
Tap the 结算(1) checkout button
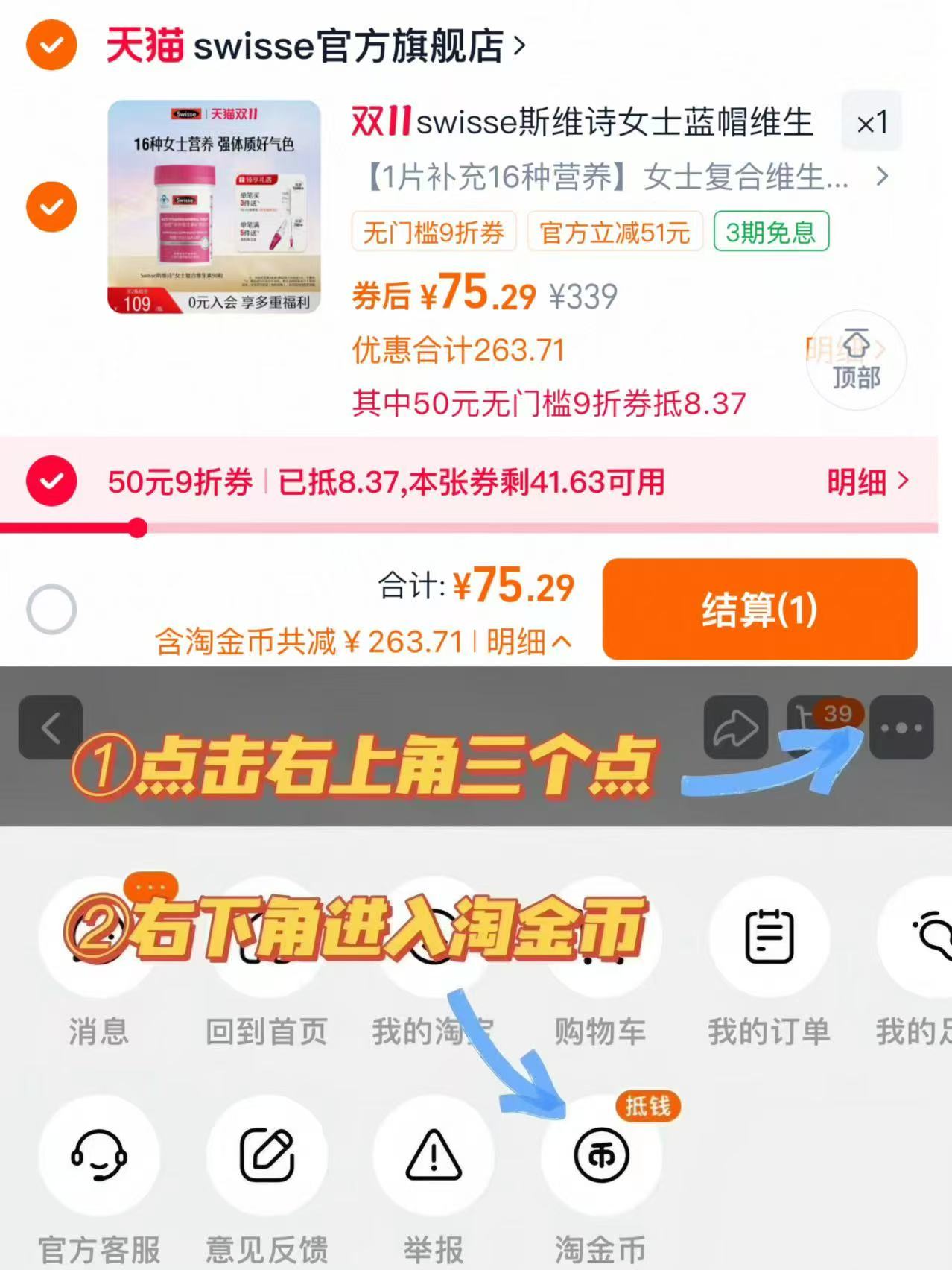pyautogui.click(x=761, y=610)
